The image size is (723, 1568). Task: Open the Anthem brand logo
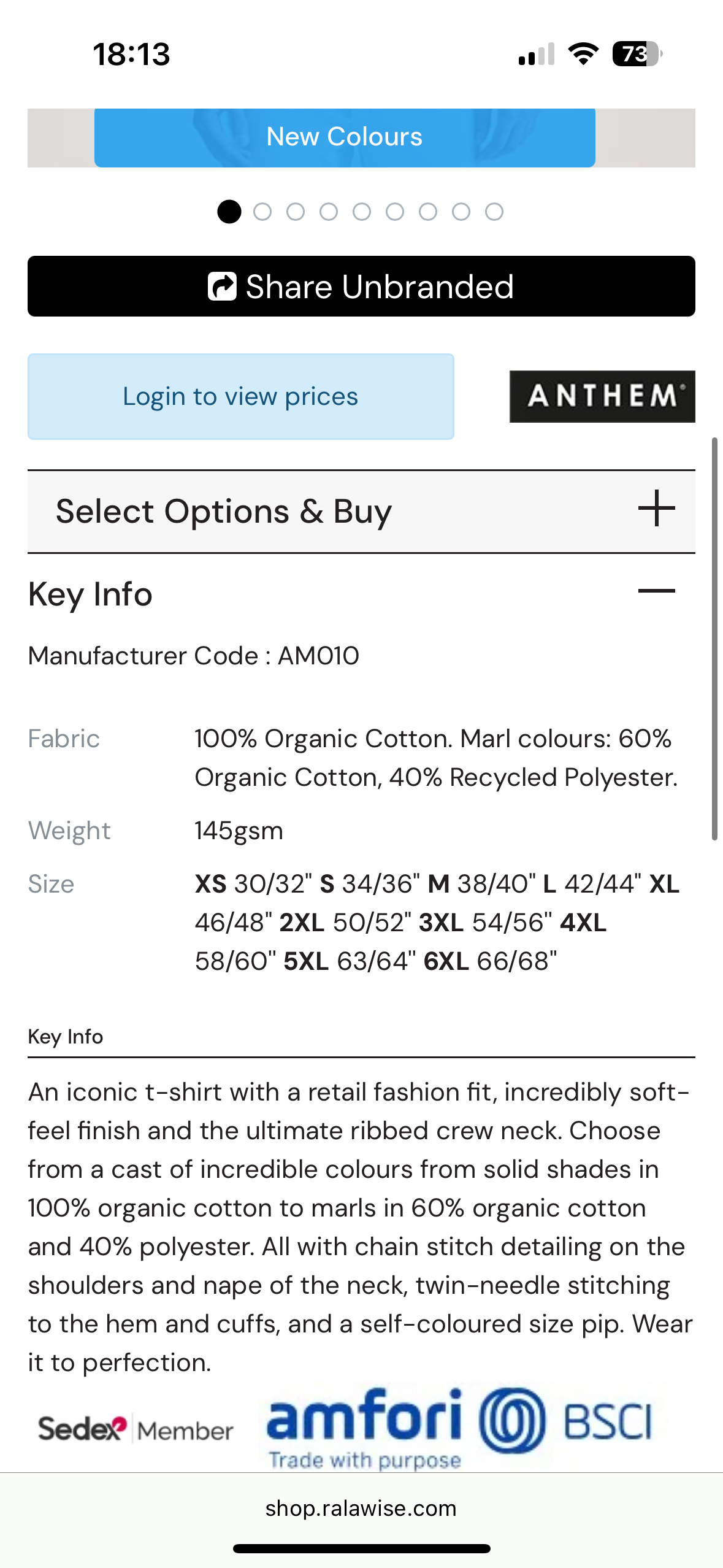point(602,396)
